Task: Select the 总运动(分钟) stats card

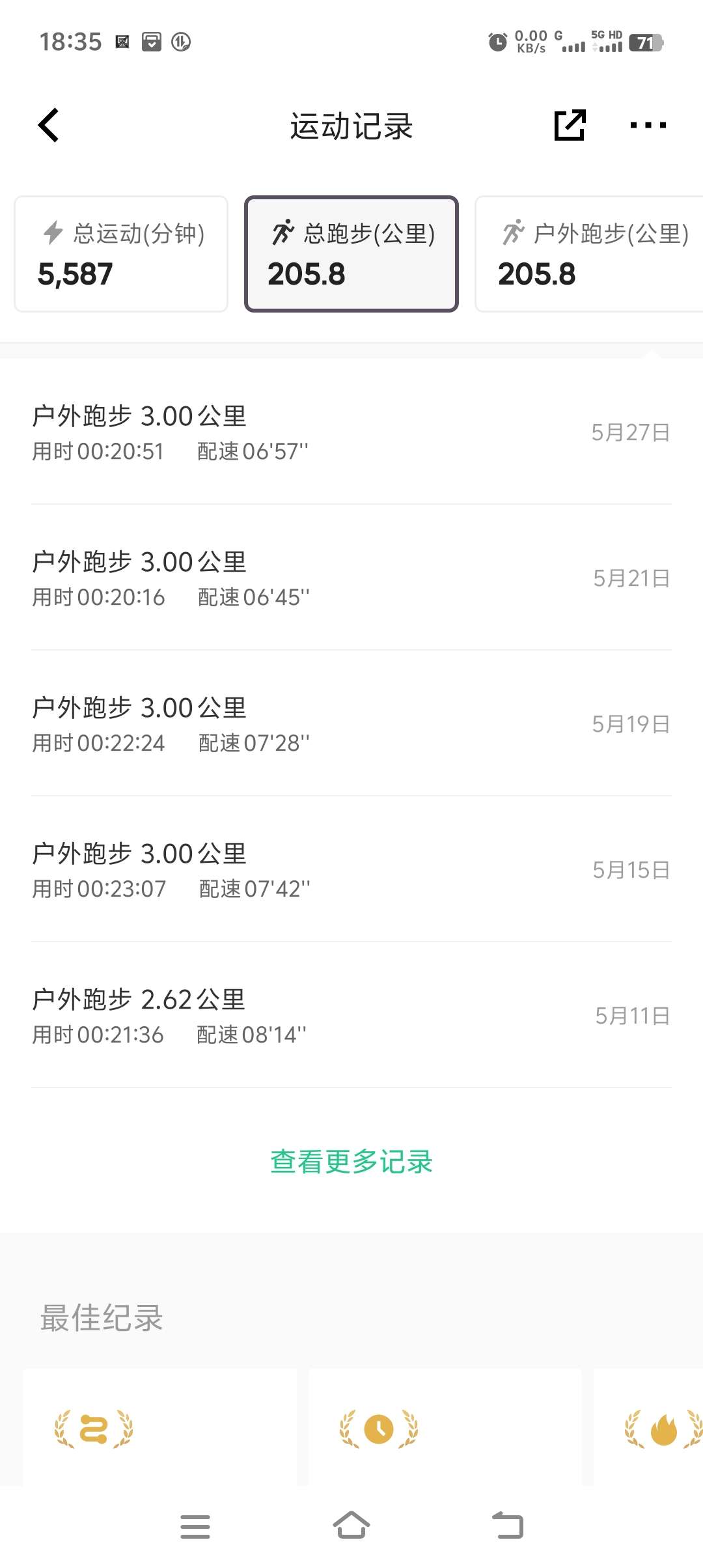Action: [x=121, y=254]
